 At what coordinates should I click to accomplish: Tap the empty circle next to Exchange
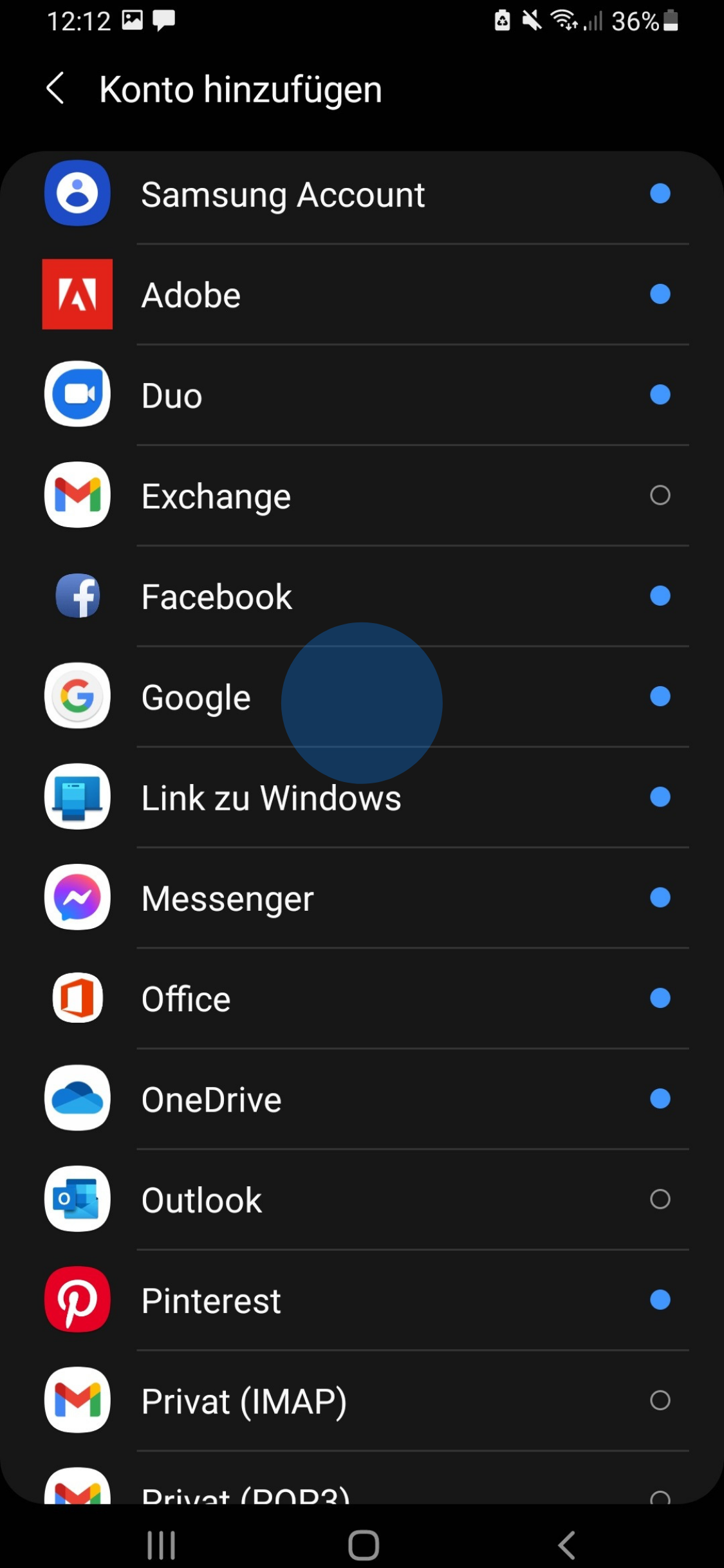tap(660, 496)
